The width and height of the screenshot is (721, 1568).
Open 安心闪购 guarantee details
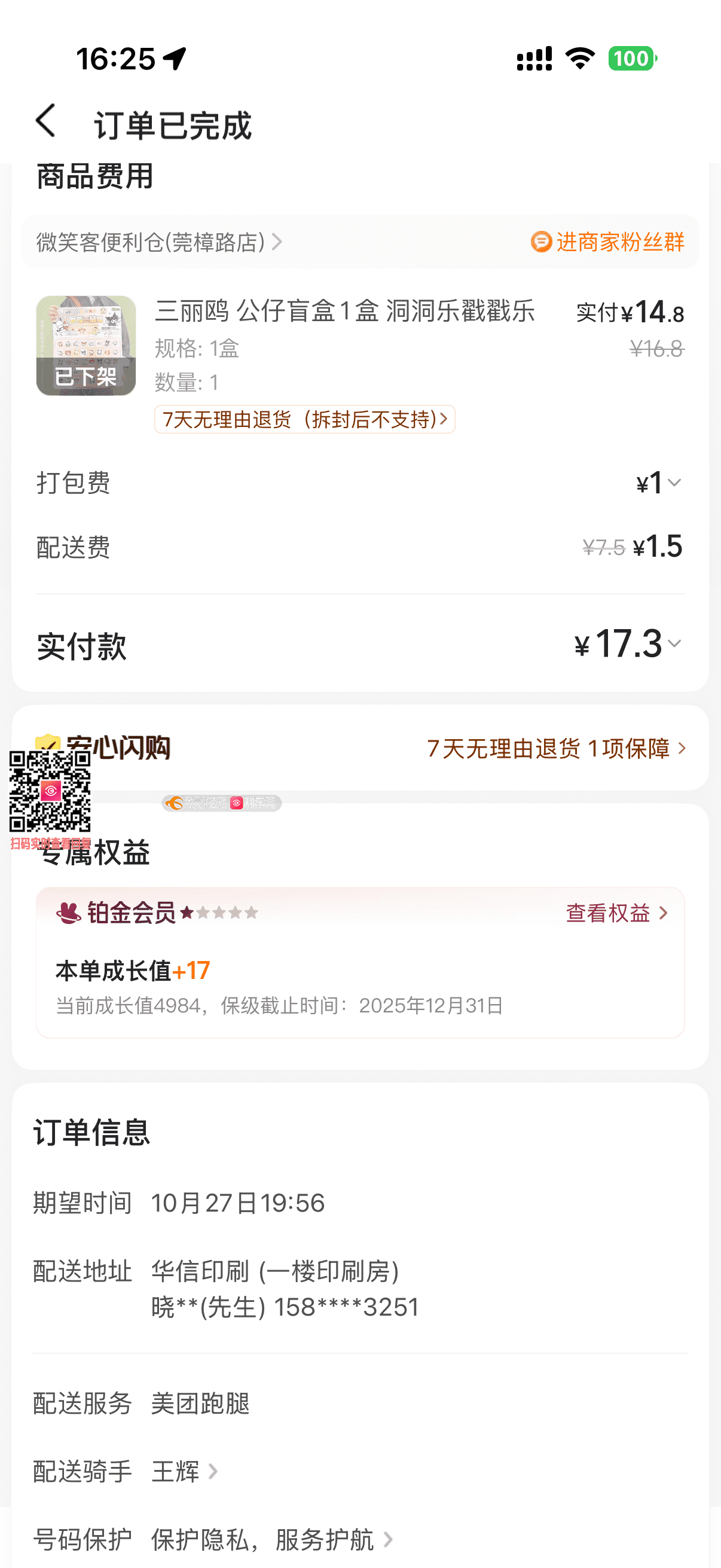point(557,749)
